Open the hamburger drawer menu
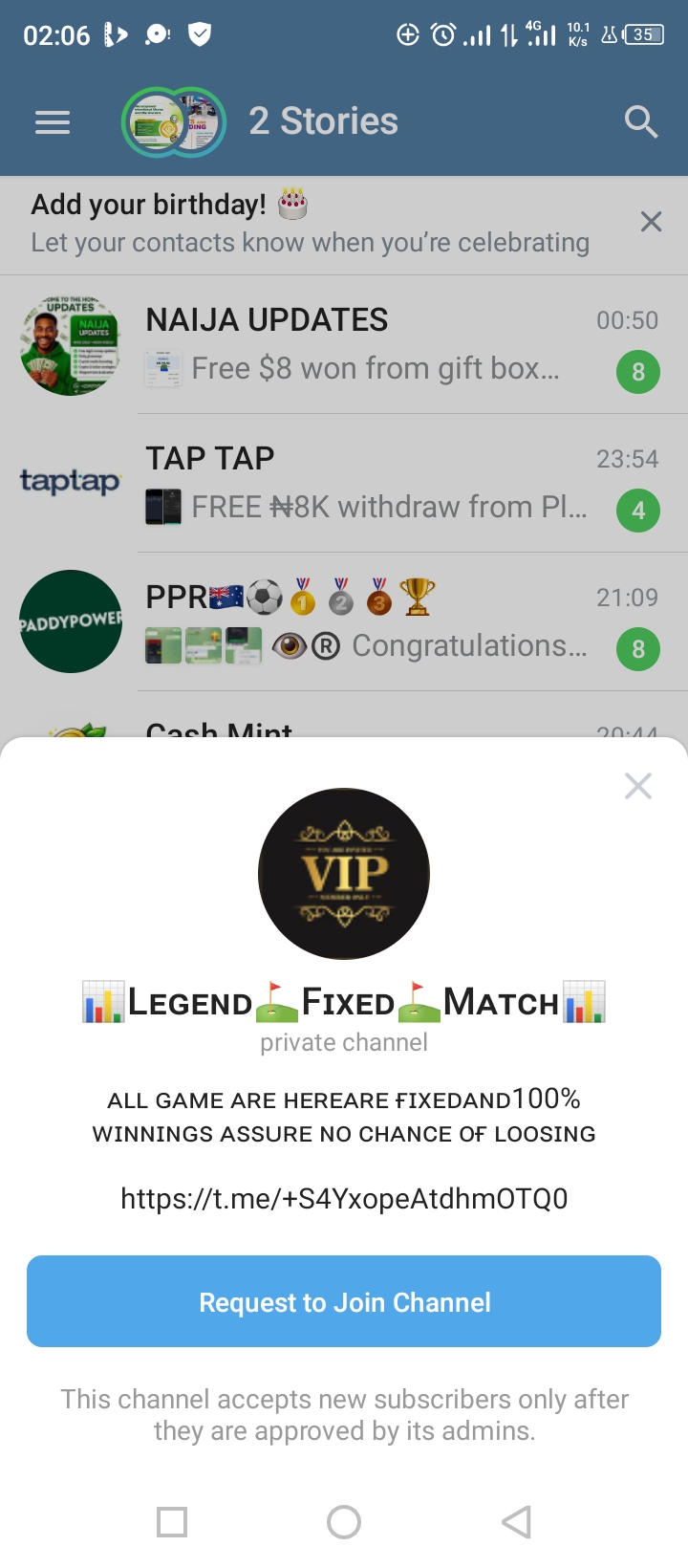 click(x=53, y=122)
